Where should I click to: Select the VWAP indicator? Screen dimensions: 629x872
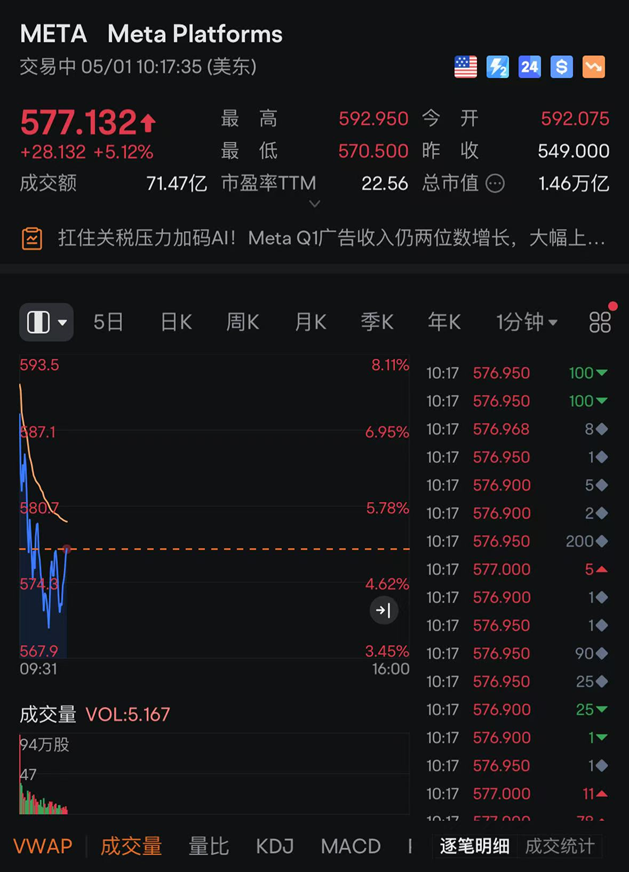click(x=43, y=846)
